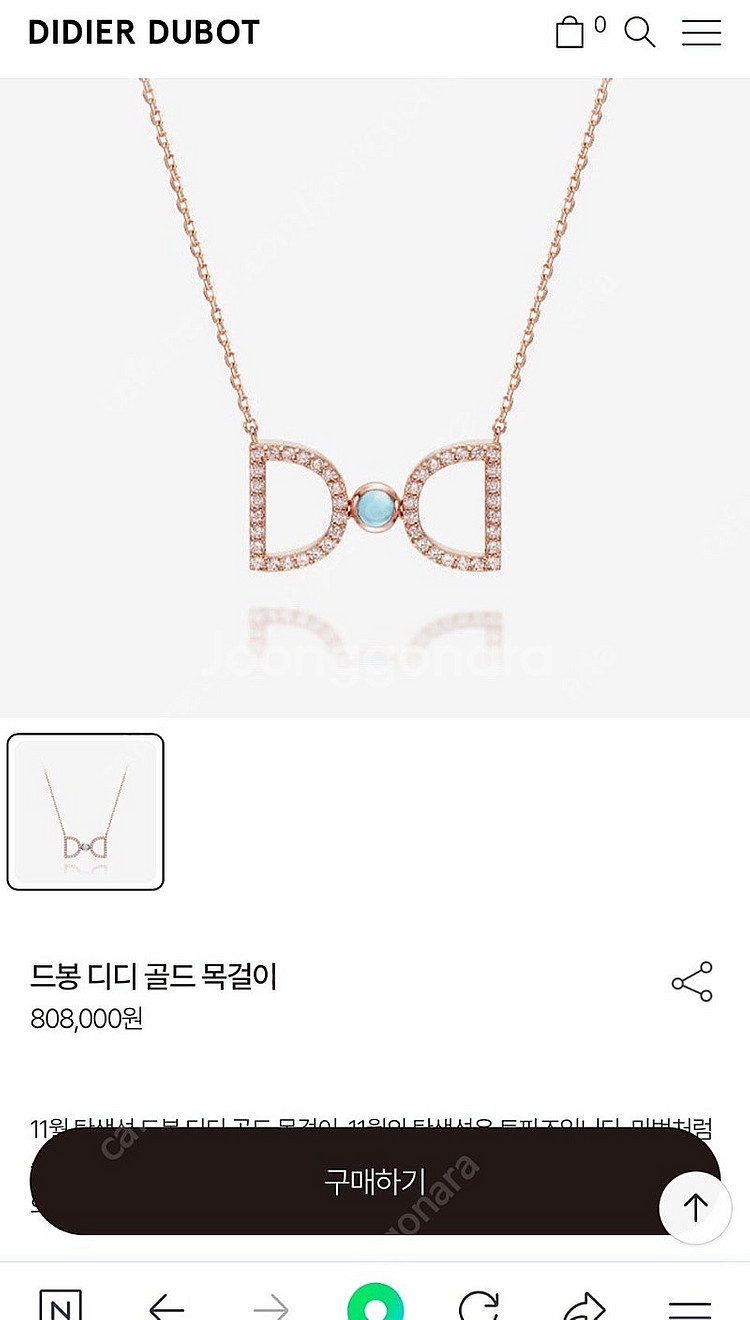
Task: Jump to top with the up-arrow button
Action: pyautogui.click(x=696, y=1207)
